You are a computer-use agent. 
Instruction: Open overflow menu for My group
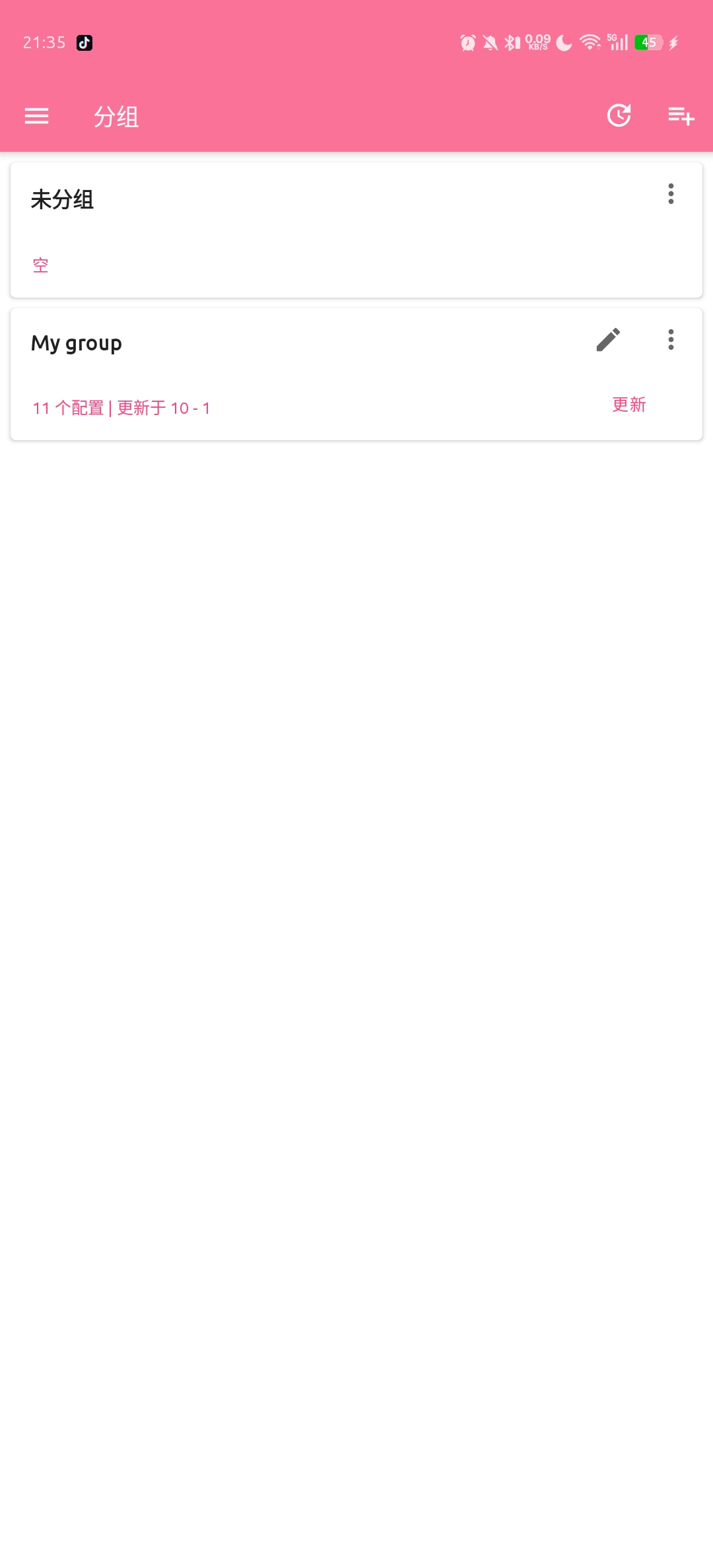point(671,340)
